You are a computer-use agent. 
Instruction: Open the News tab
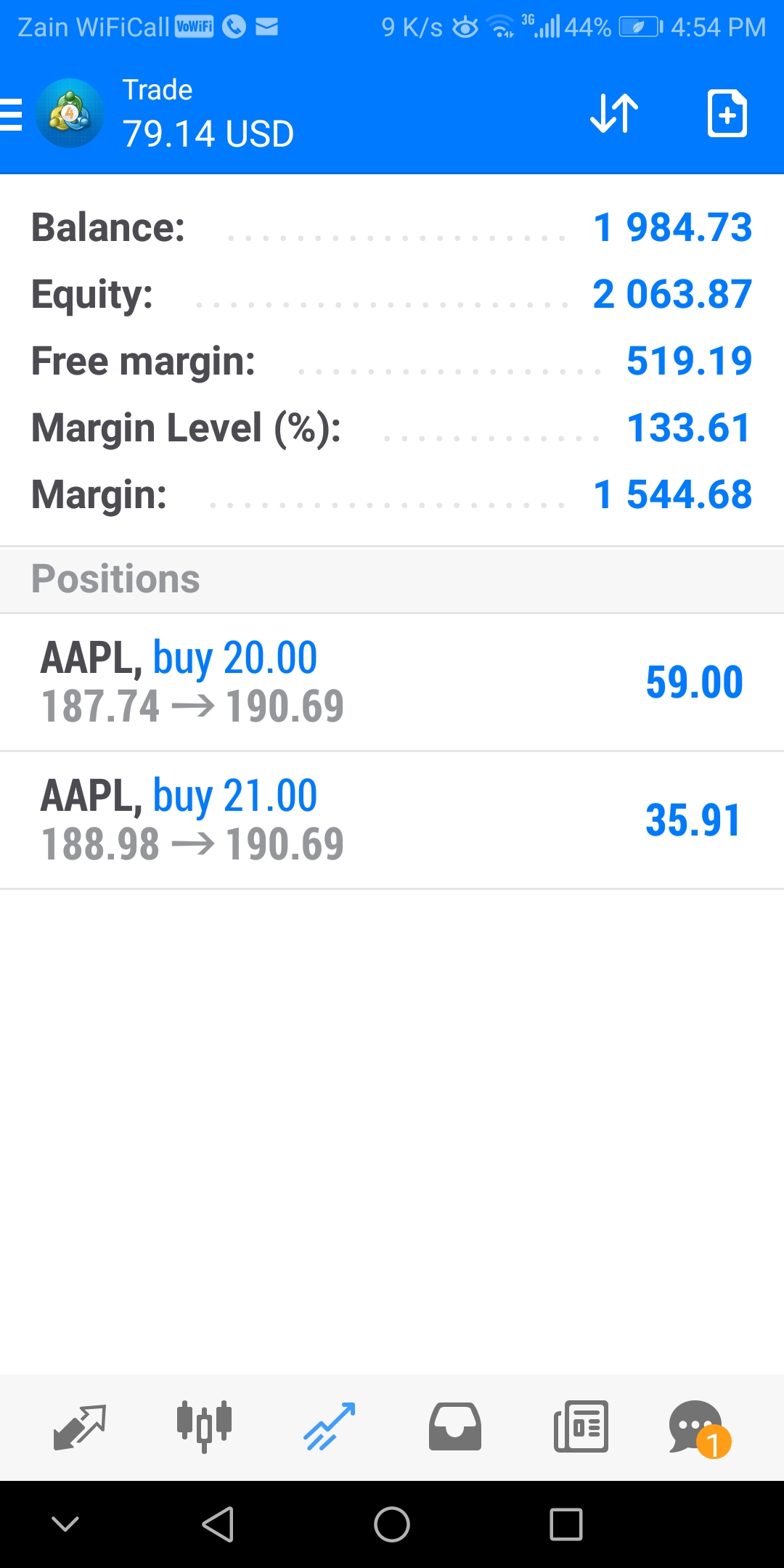point(581,1427)
